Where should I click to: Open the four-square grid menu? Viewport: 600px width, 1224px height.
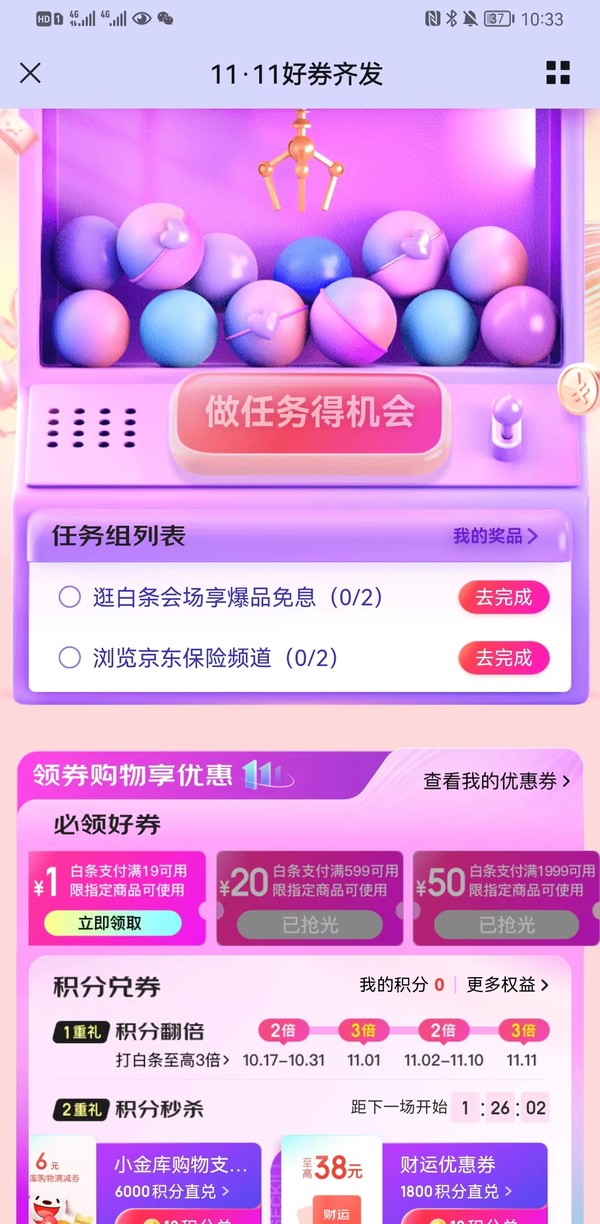[558, 73]
